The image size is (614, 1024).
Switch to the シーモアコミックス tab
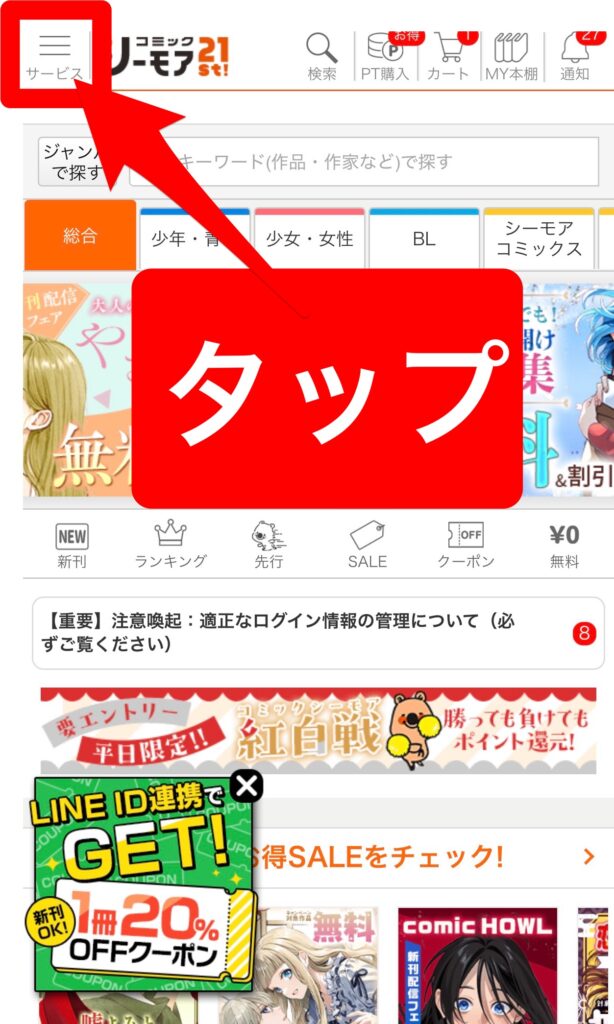coord(539,239)
